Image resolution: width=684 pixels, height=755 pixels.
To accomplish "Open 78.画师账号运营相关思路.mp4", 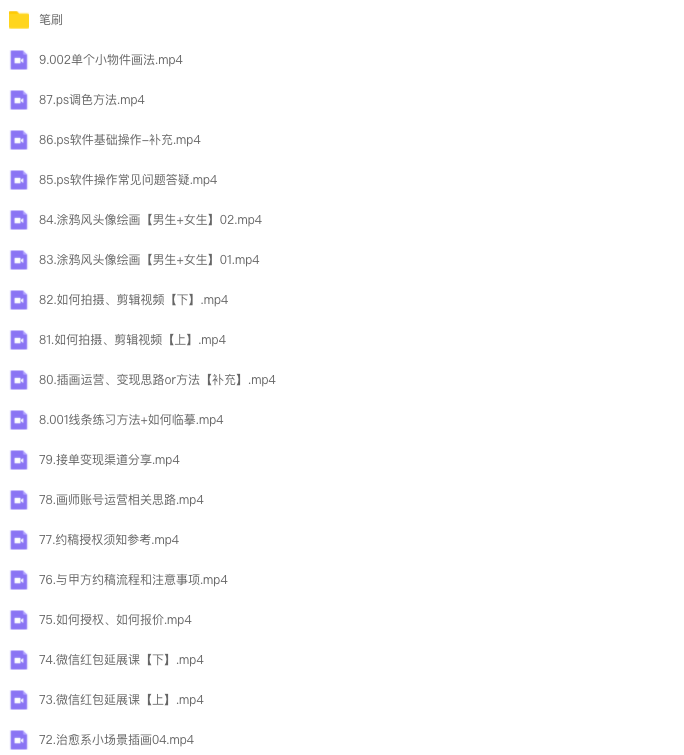I will coord(121,500).
